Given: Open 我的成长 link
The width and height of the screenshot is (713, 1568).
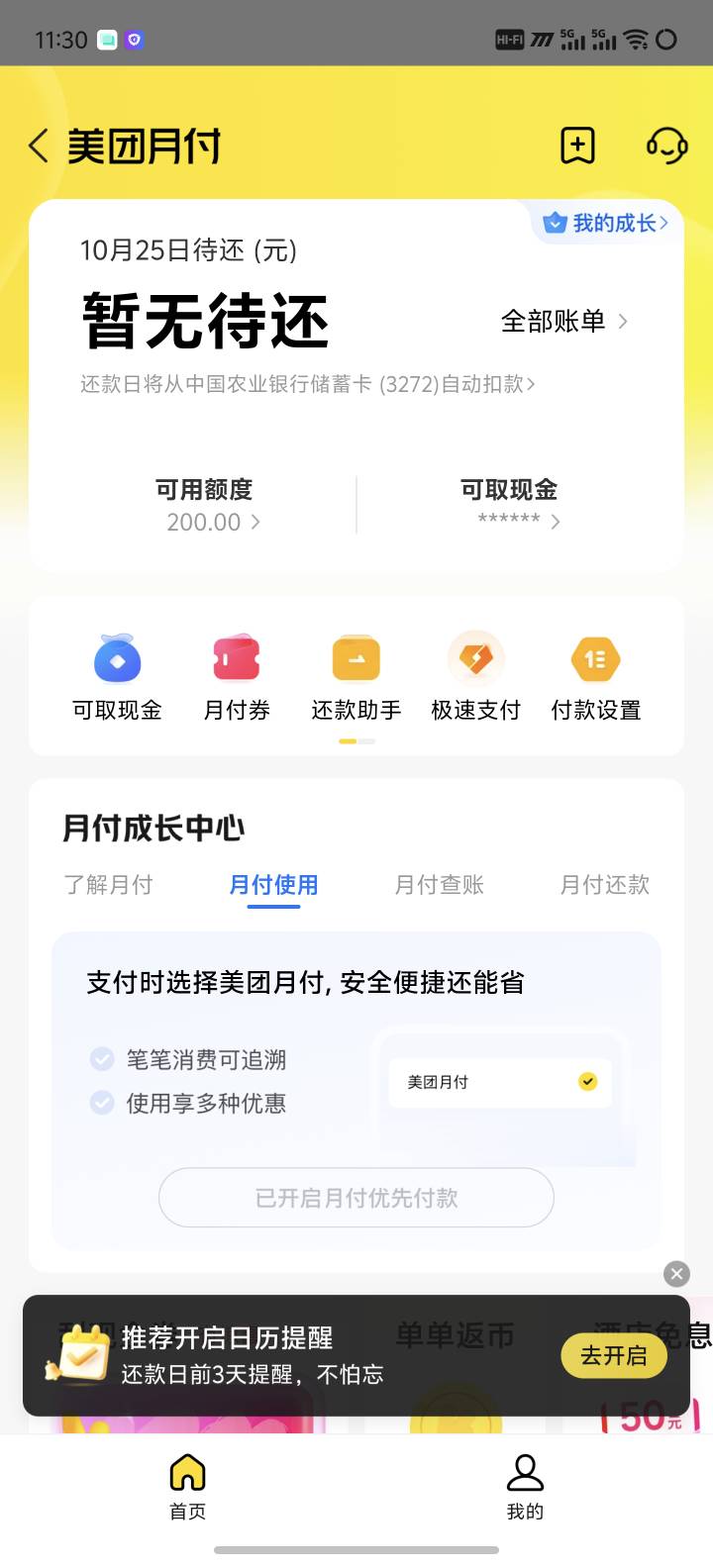Looking at the screenshot, I should pos(607,223).
